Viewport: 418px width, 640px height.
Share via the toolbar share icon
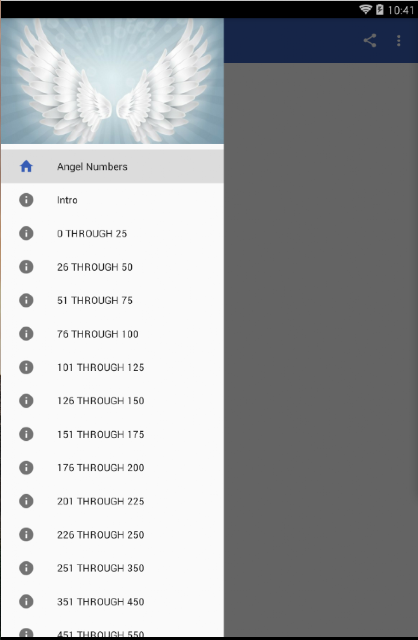pos(370,41)
